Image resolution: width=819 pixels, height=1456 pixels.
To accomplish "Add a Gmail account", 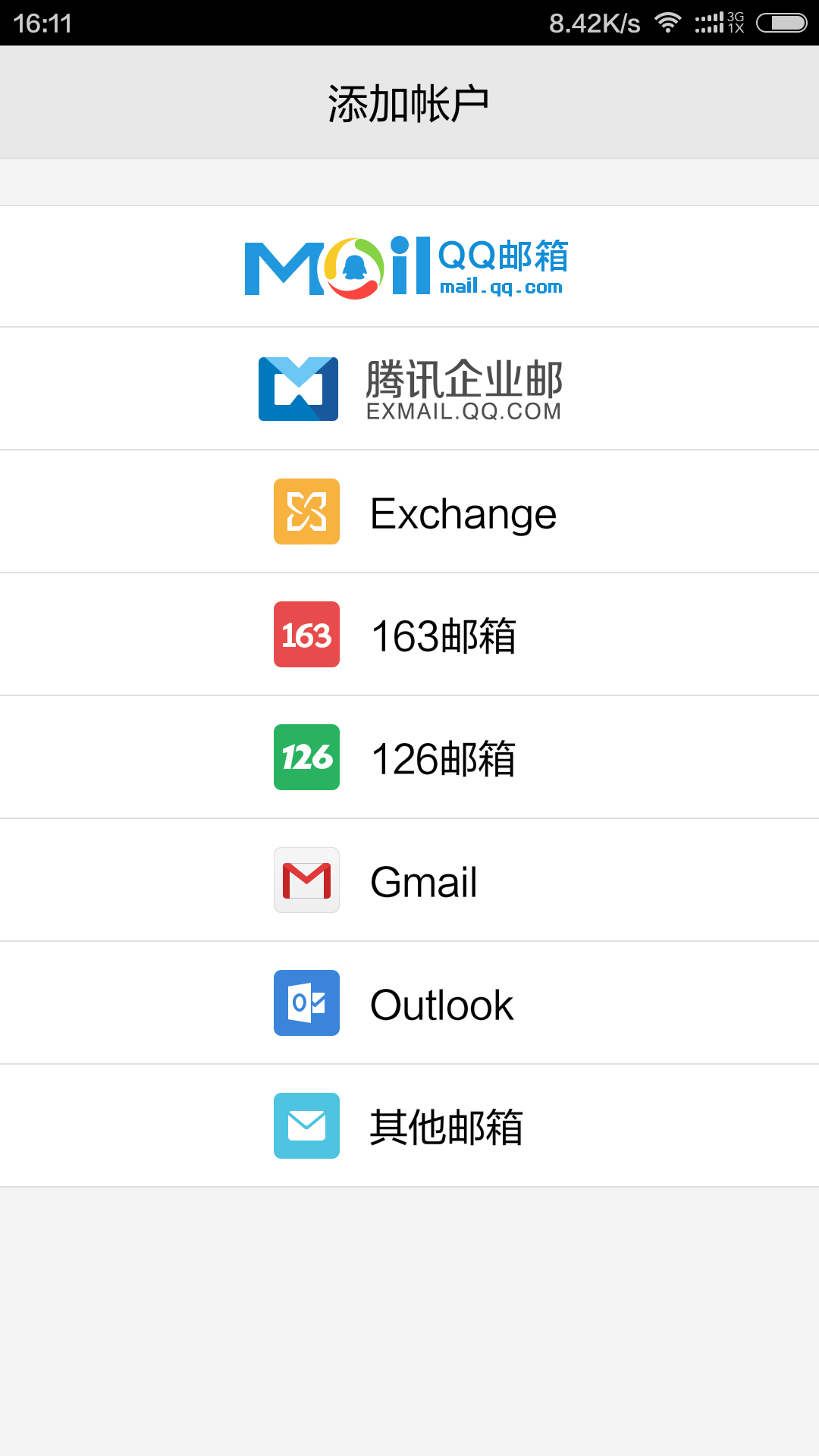I will coord(409,880).
